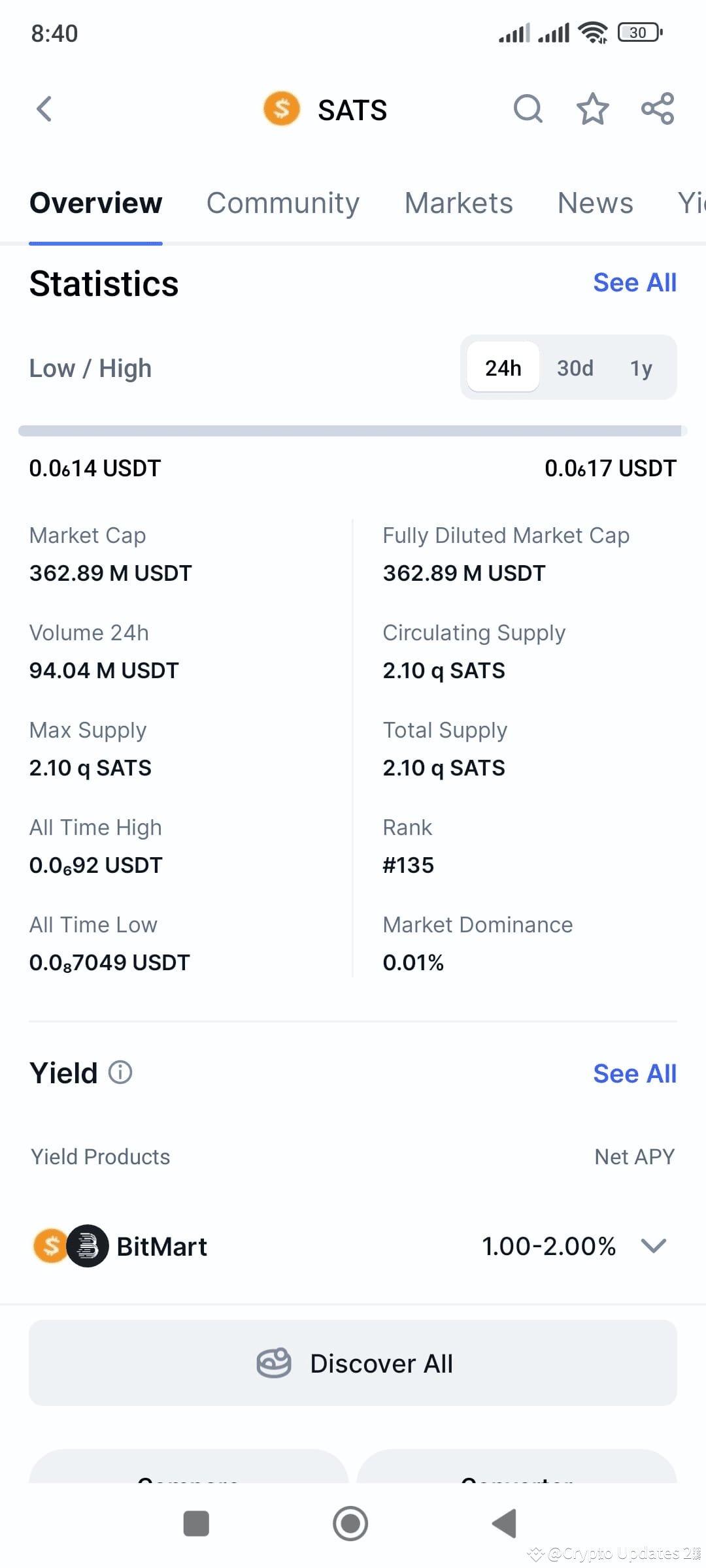The image size is (706, 1568).
Task: Open the share icon for SATS
Action: 657,109
